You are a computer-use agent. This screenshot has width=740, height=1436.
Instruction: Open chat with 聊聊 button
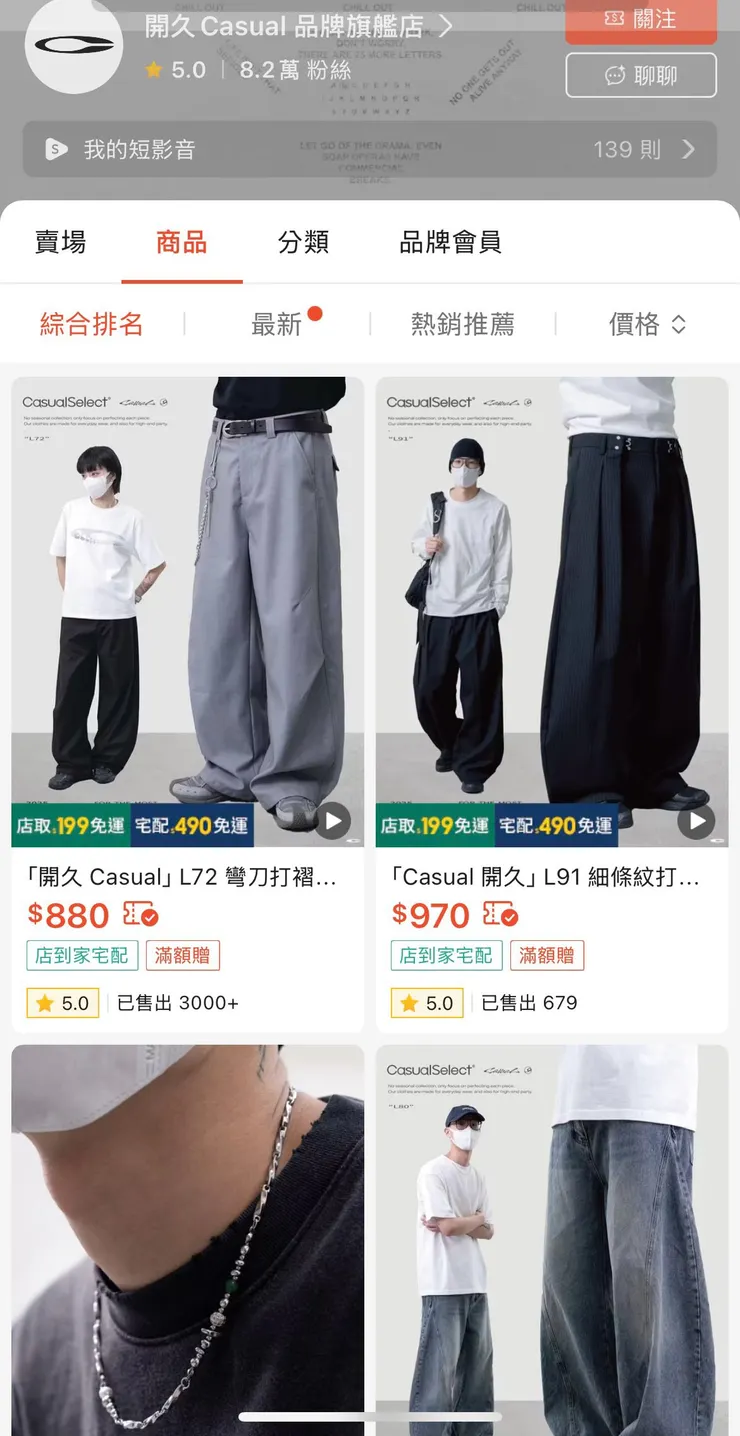click(x=640, y=75)
